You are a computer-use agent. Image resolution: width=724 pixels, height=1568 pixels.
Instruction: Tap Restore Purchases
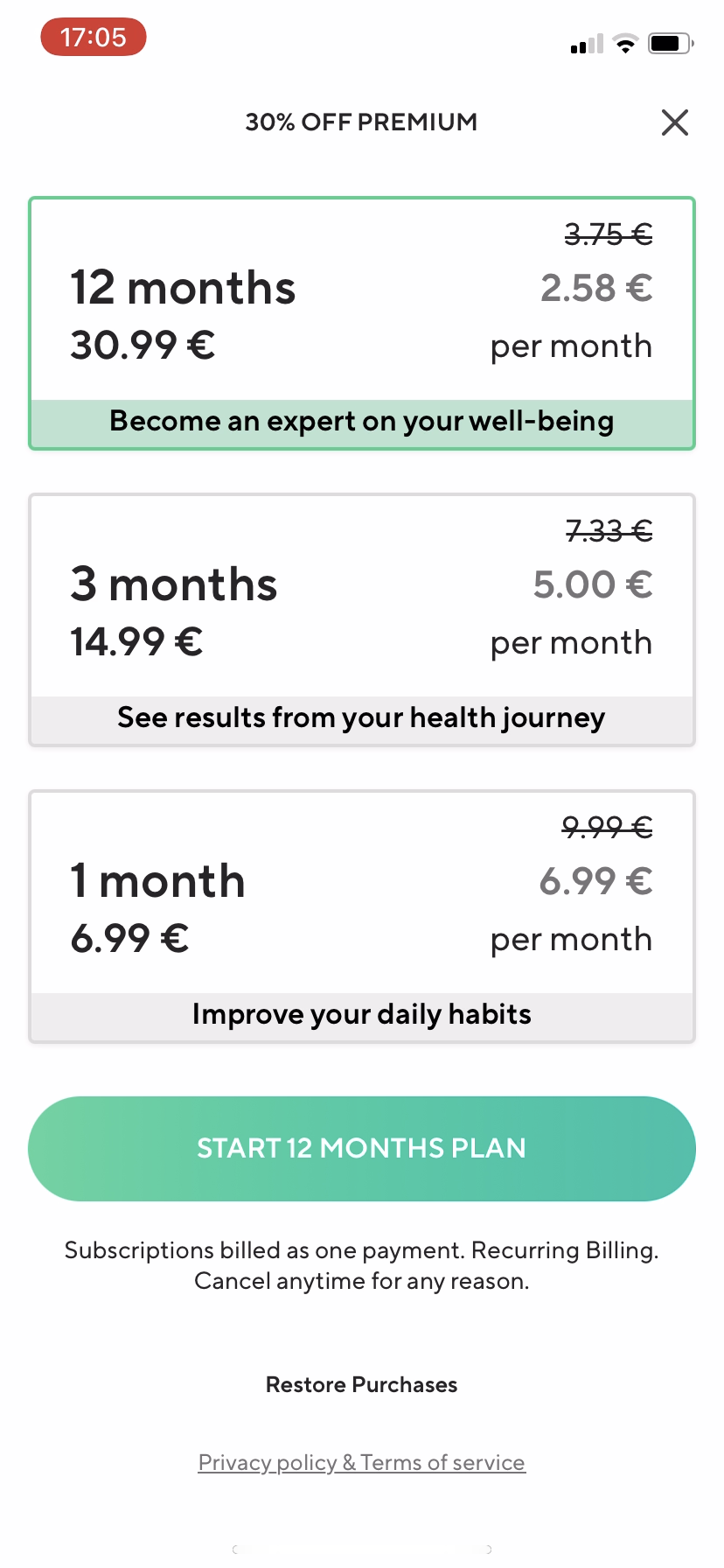point(361,1384)
